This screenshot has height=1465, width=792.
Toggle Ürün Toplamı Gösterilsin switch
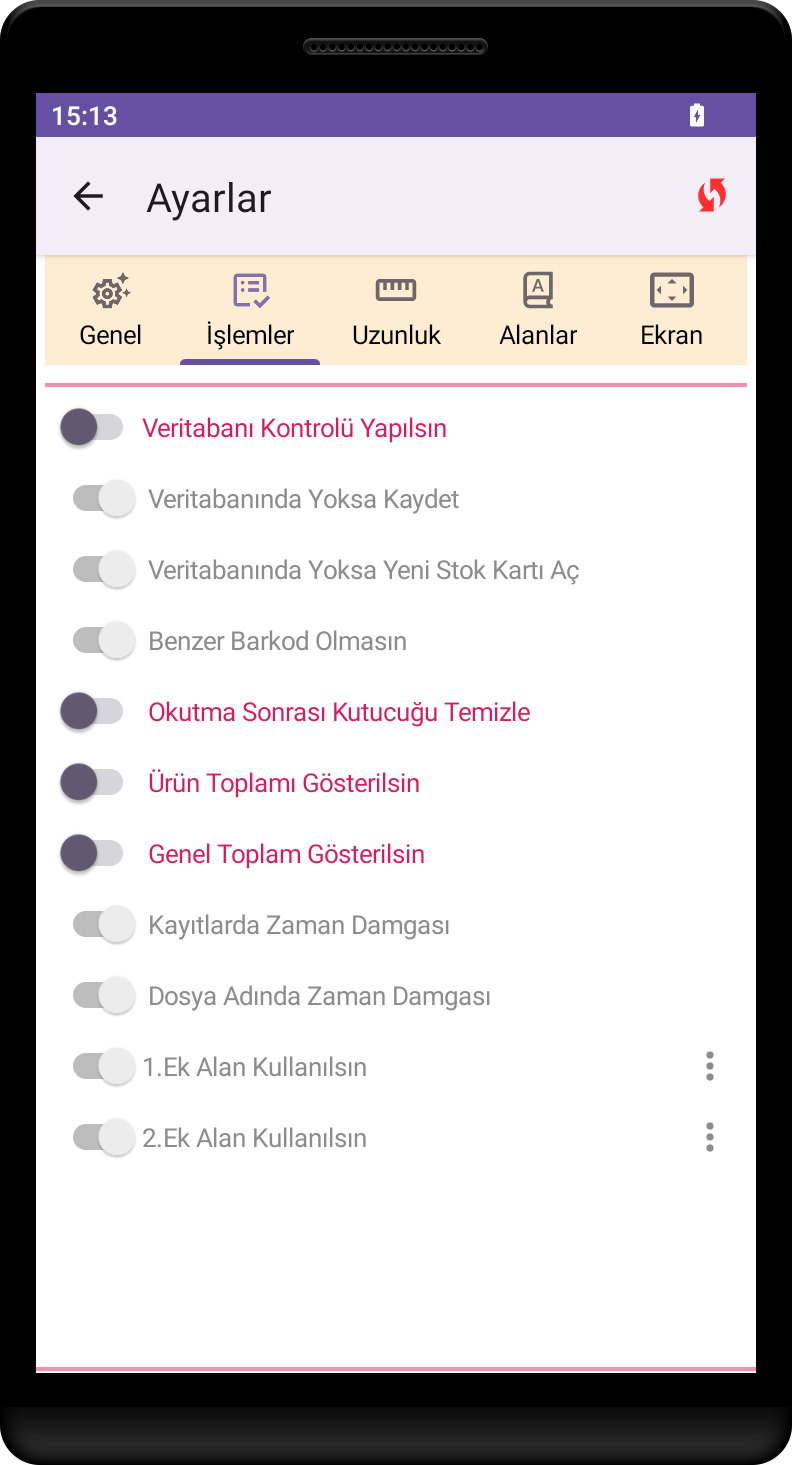(x=92, y=783)
